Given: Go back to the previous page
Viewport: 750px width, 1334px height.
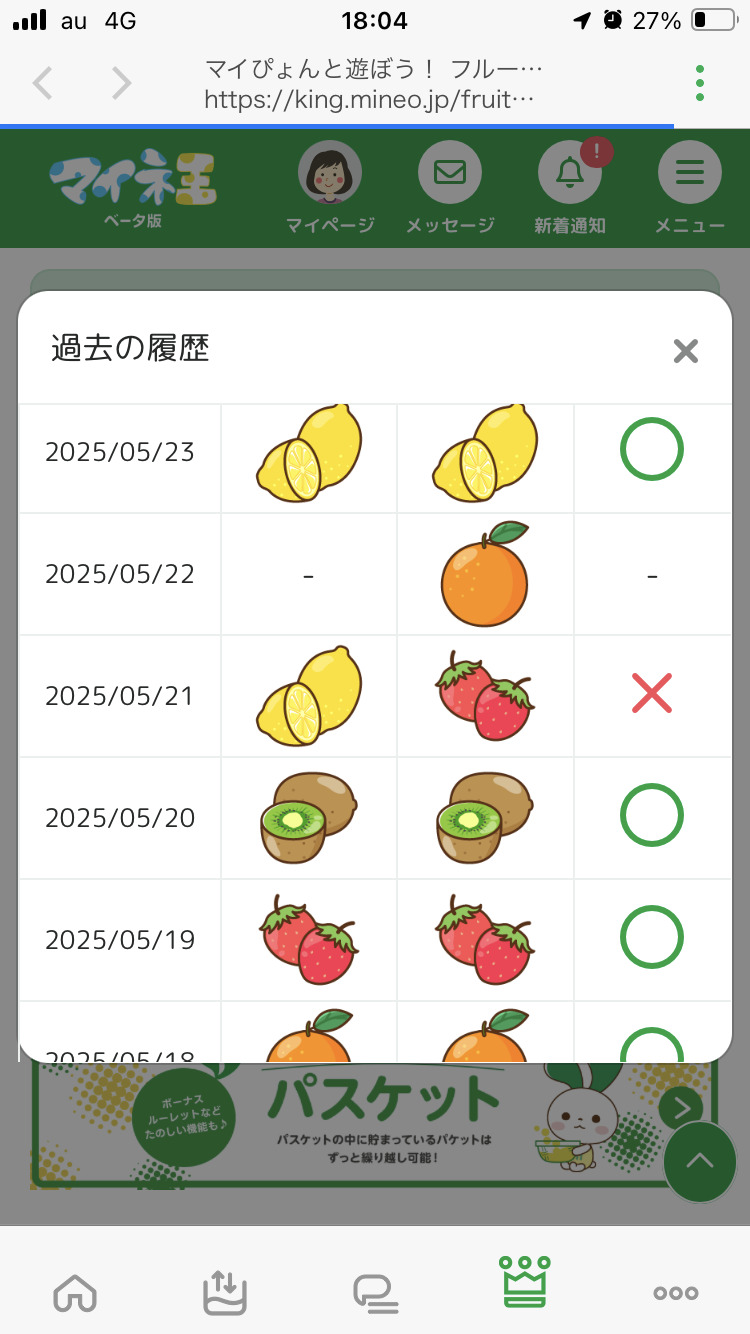Looking at the screenshot, I should pyautogui.click(x=43, y=83).
